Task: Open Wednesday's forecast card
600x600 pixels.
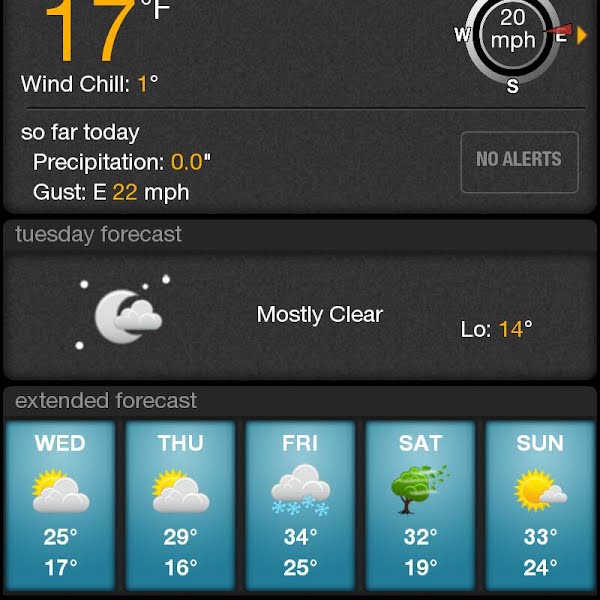Action: tap(60, 507)
